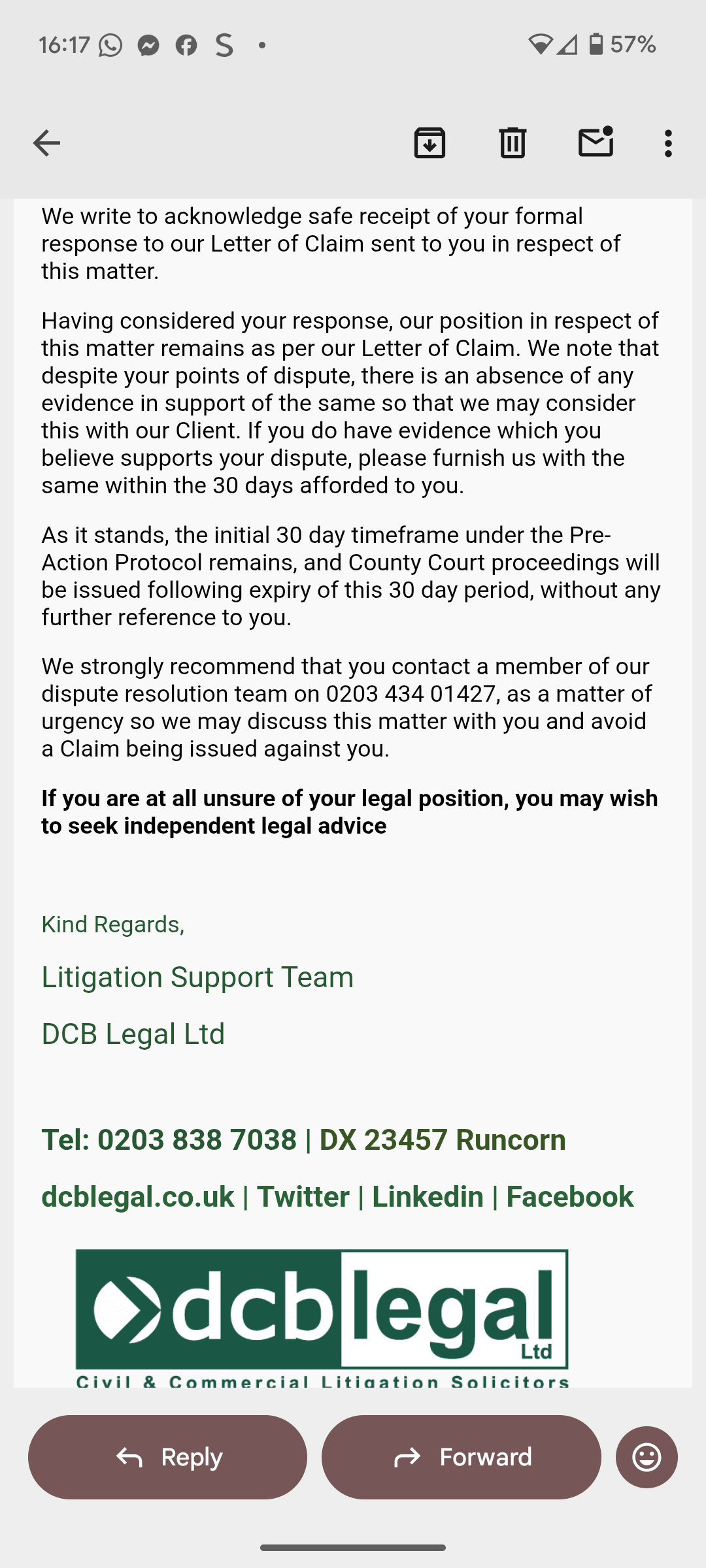Forward this email
The width and height of the screenshot is (706, 1568).
(462, 1457)
